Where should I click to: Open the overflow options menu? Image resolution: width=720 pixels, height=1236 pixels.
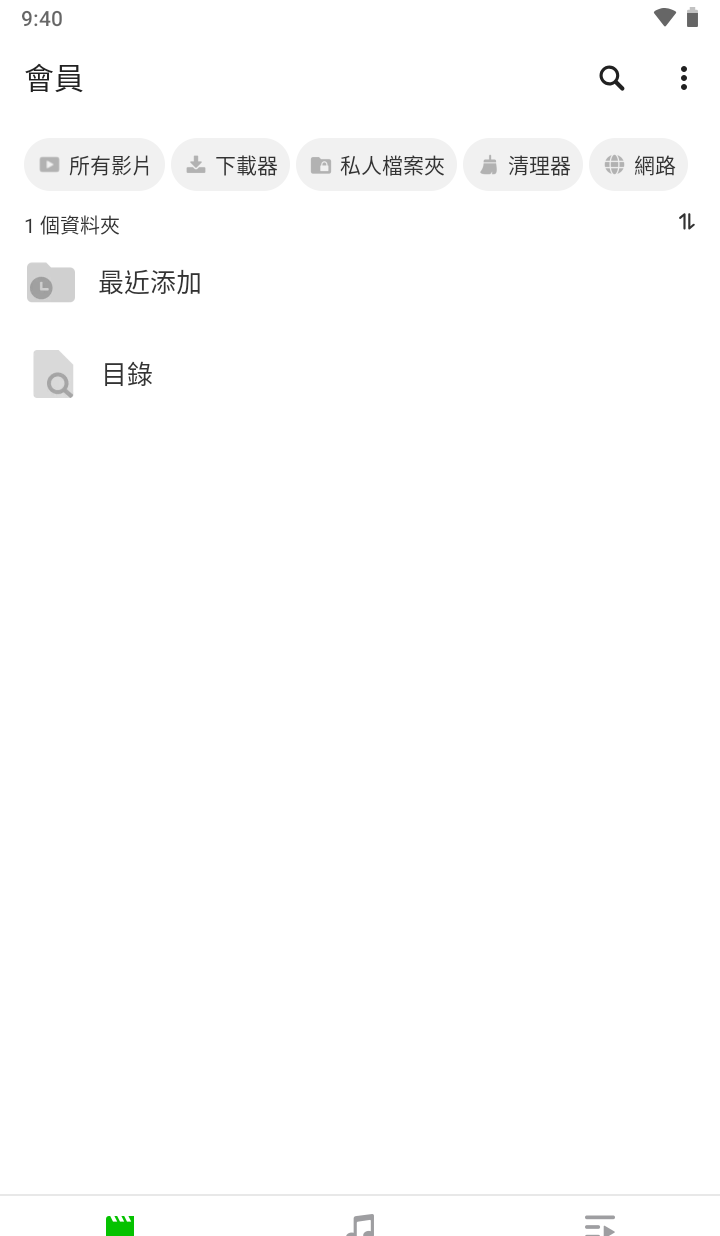pos(684,78)
